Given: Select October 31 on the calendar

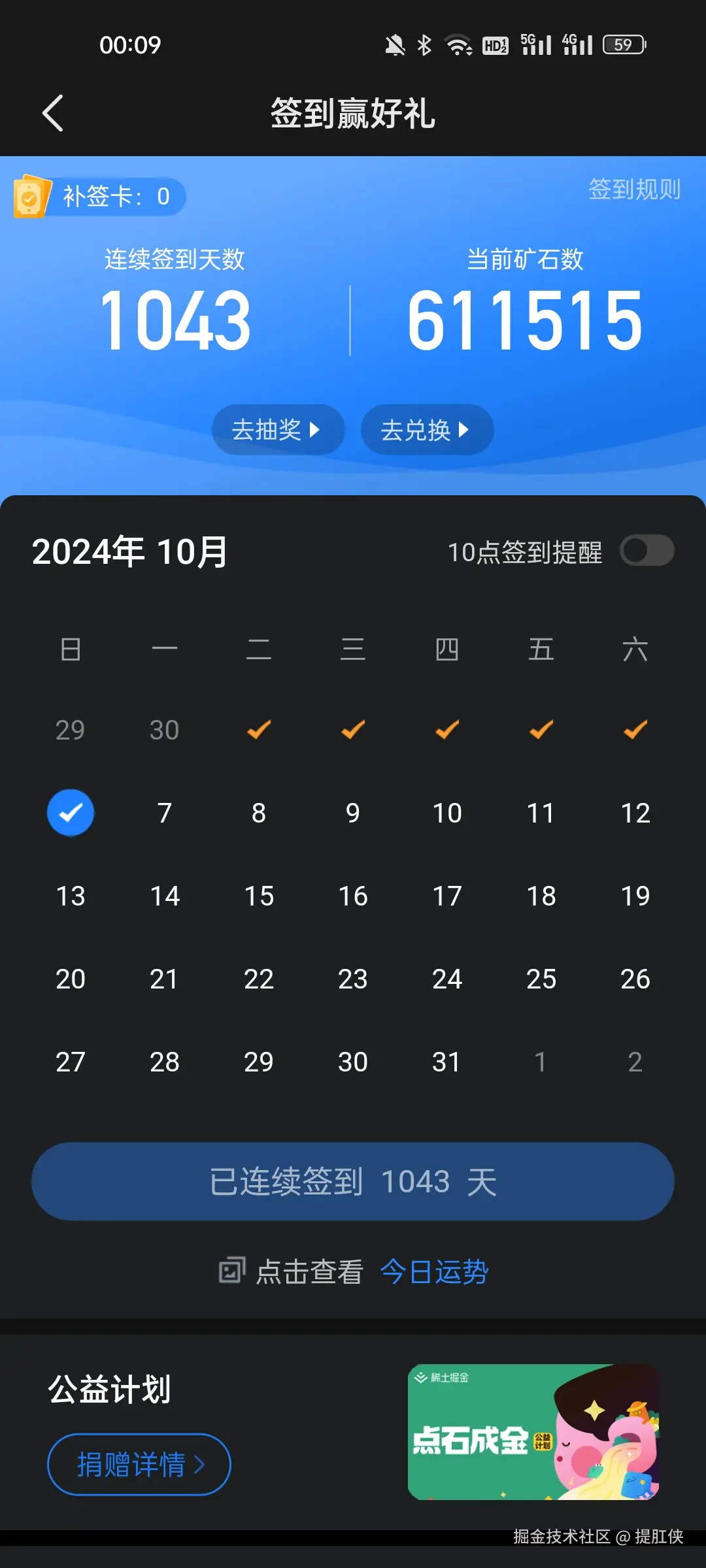Looking at the screenshot, I should coord(447,1061).
